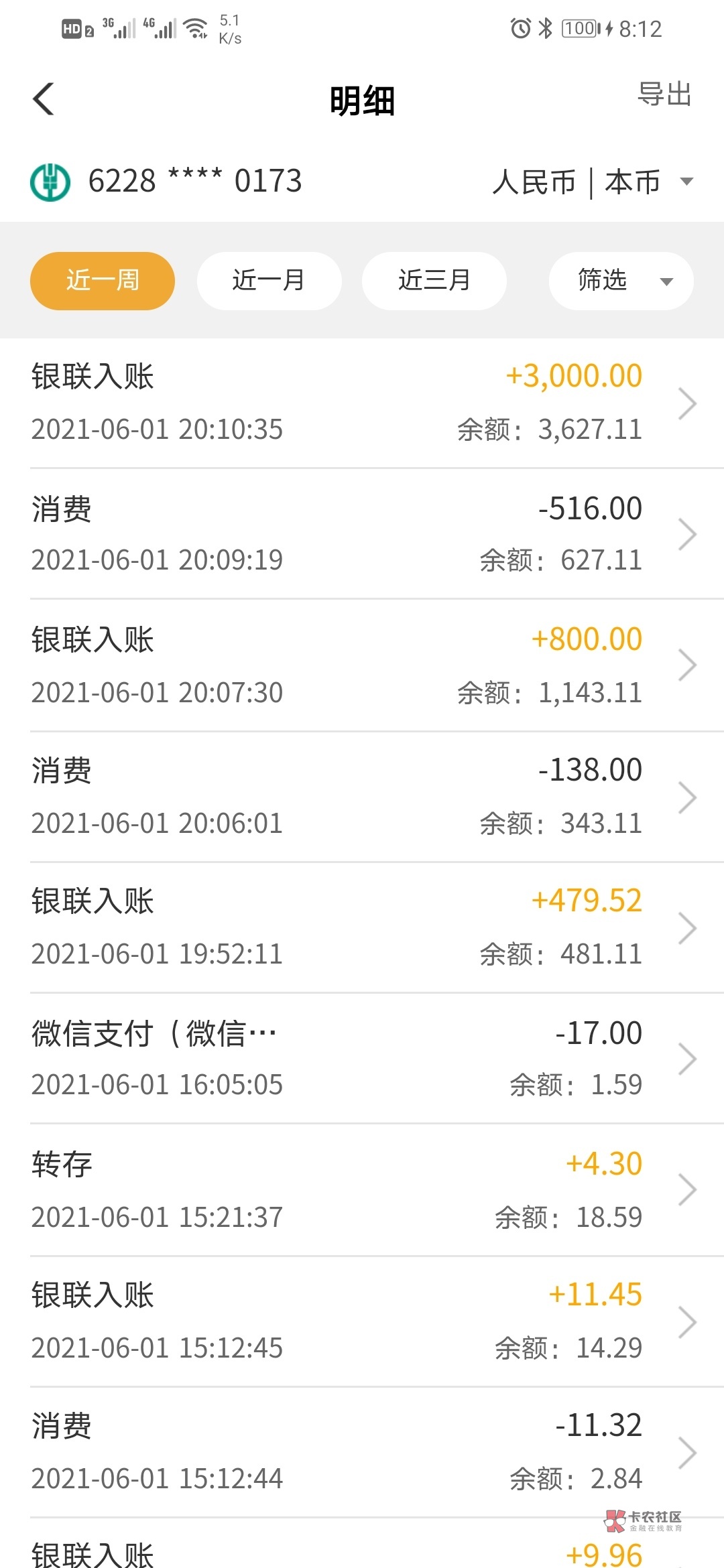724x1568 pixels.
Task: View the +11.45 银联入账 entry details
Action: [362, 1321]
